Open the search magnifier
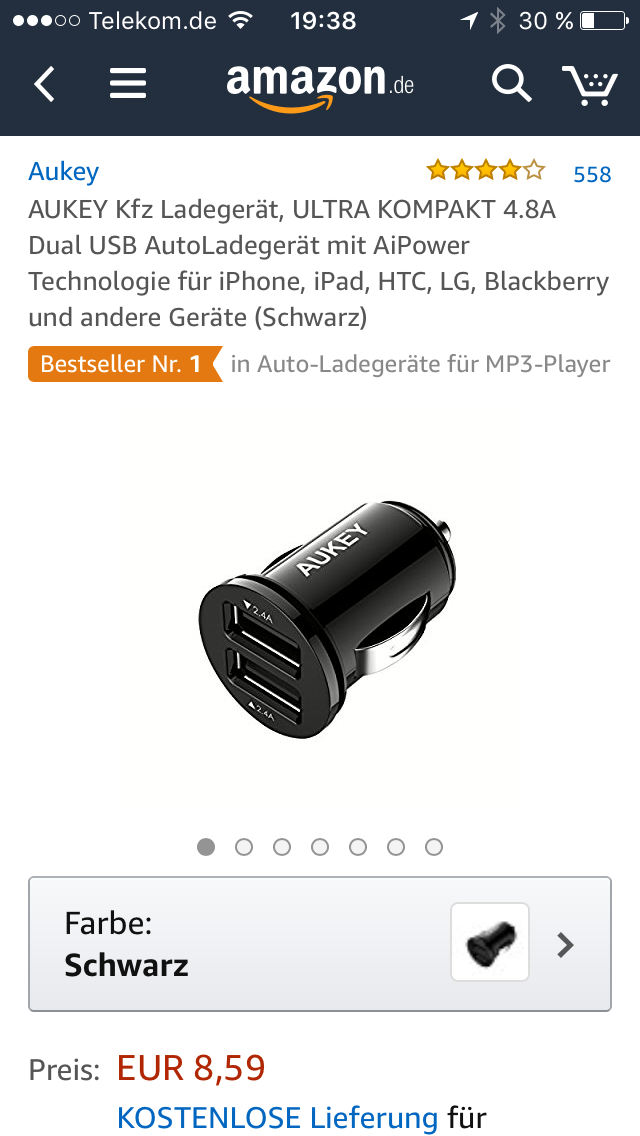 point(511,84)
